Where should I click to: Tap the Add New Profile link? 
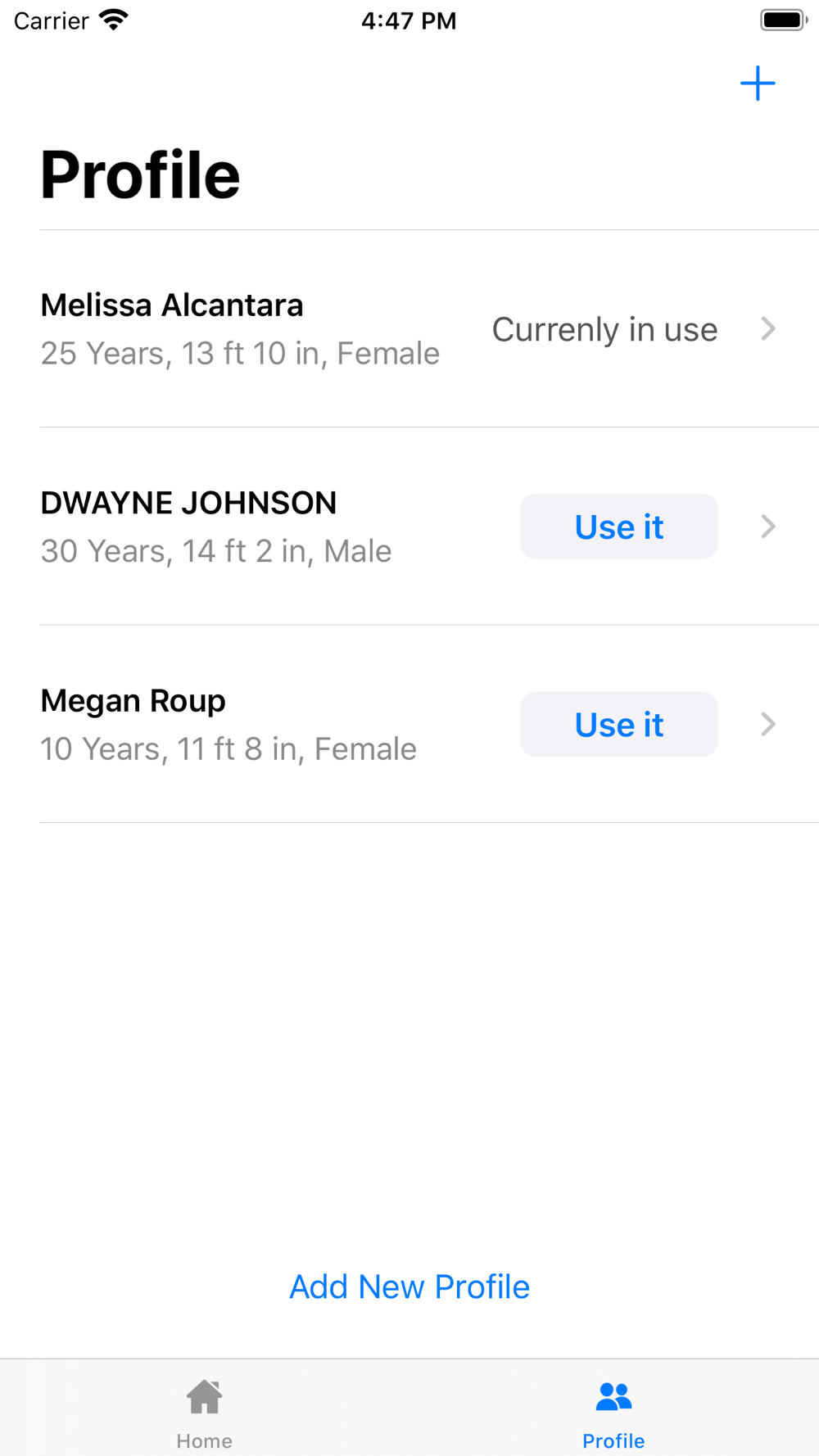coord(409,1286)
